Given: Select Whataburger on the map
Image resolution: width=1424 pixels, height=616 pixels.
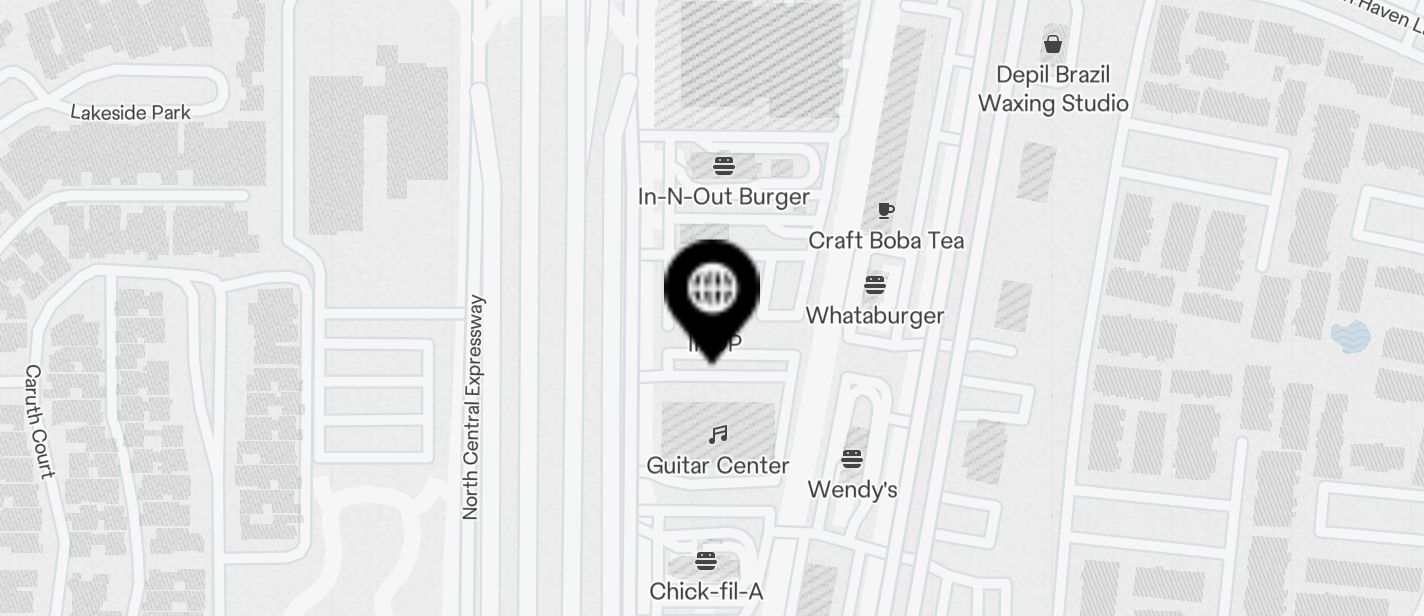Looking at the screenshot, I should [x=875, y=286].
